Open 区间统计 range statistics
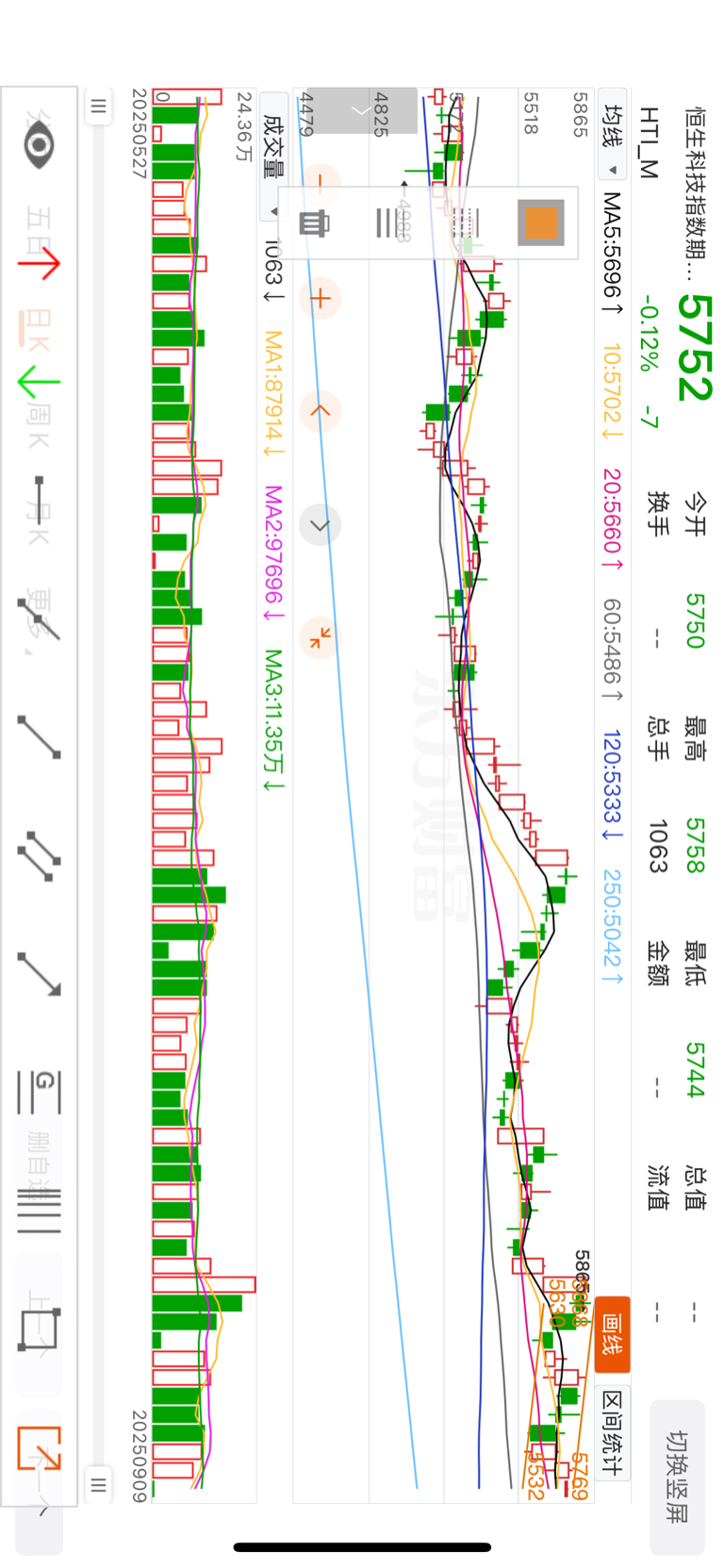 pos(613,1433)
